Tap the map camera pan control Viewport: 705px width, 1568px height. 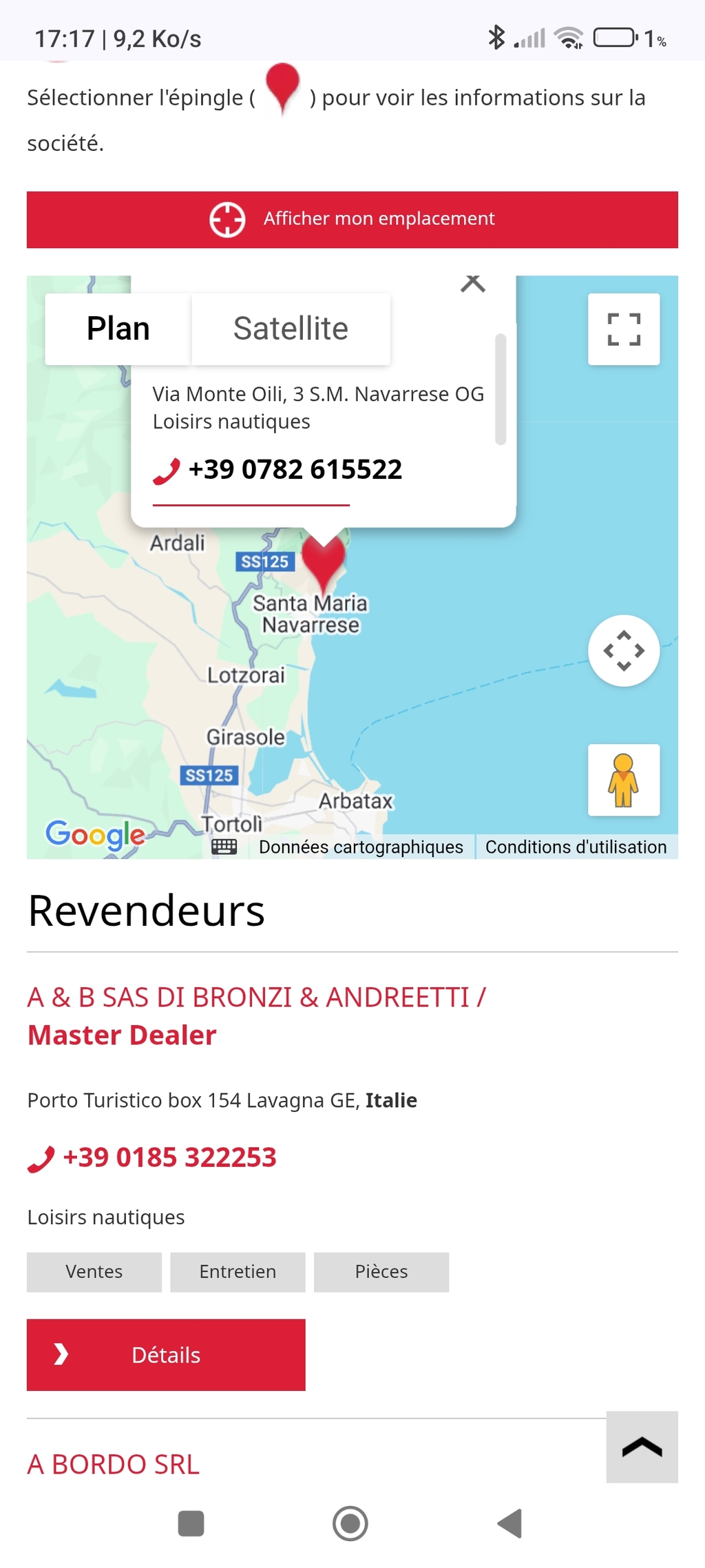pos(624,650)
